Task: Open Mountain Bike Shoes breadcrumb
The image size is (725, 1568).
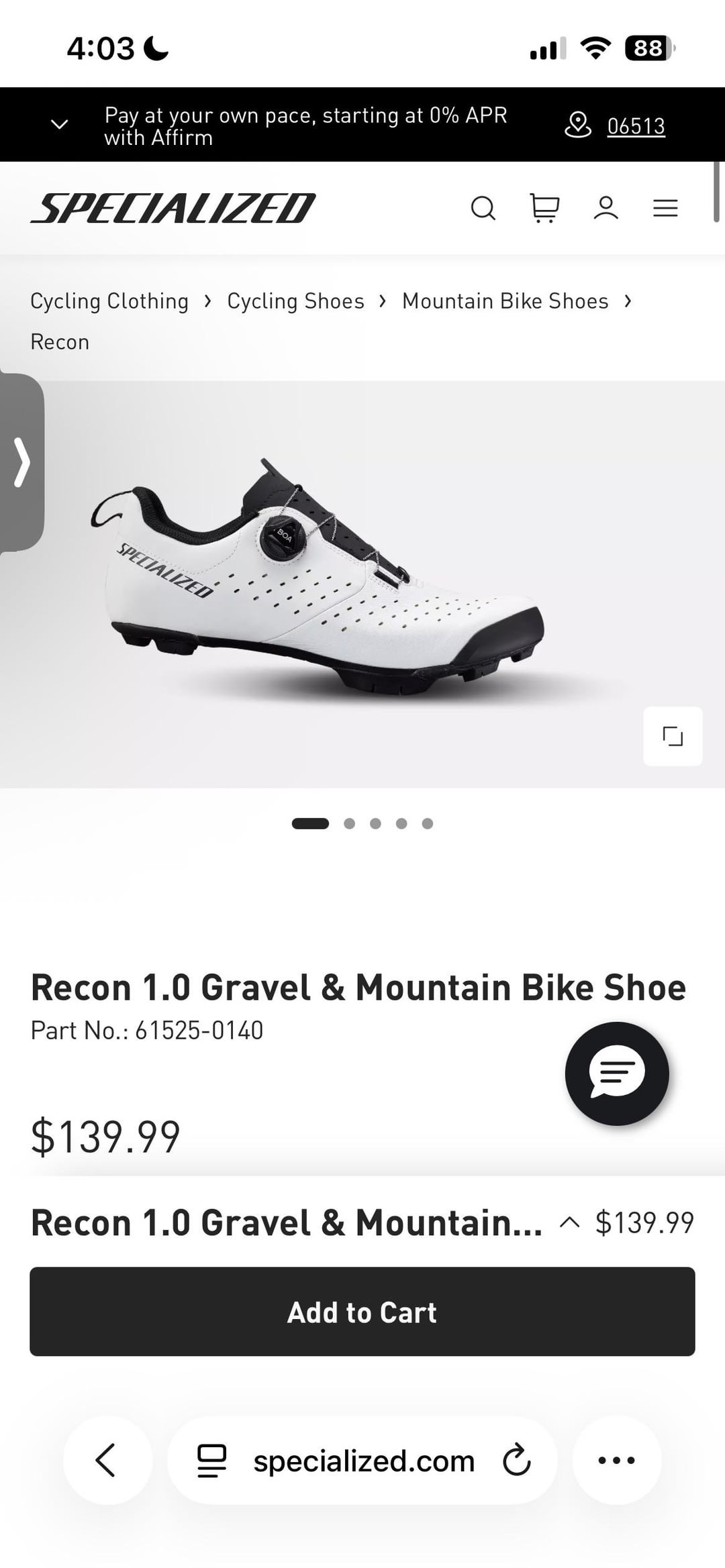Action: [x=505, y=301]
